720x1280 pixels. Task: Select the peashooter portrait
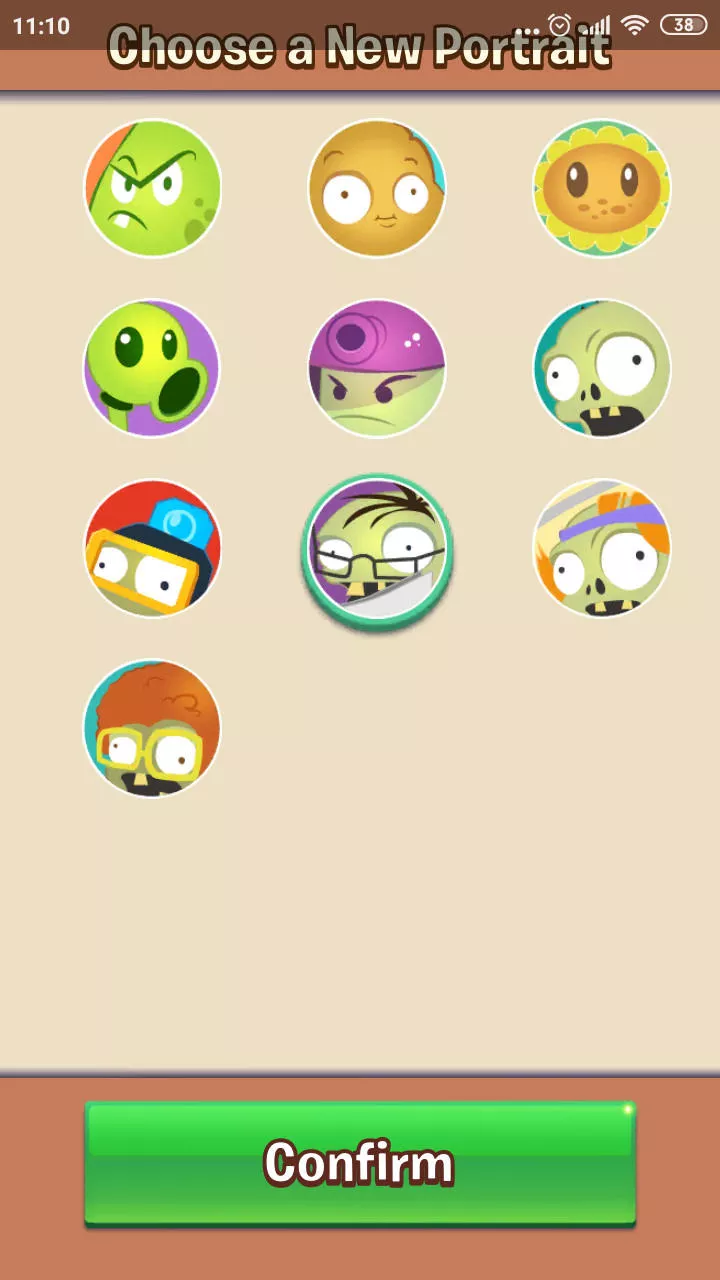tap(152, 369)
